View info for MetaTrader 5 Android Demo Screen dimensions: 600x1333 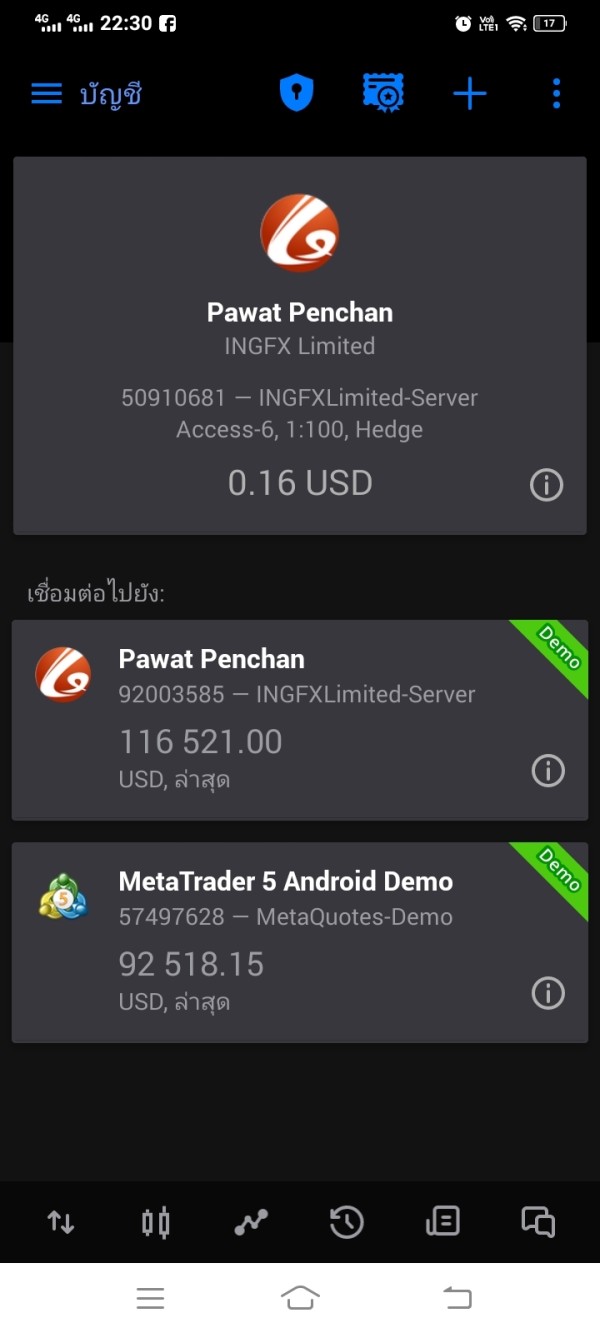547,993
